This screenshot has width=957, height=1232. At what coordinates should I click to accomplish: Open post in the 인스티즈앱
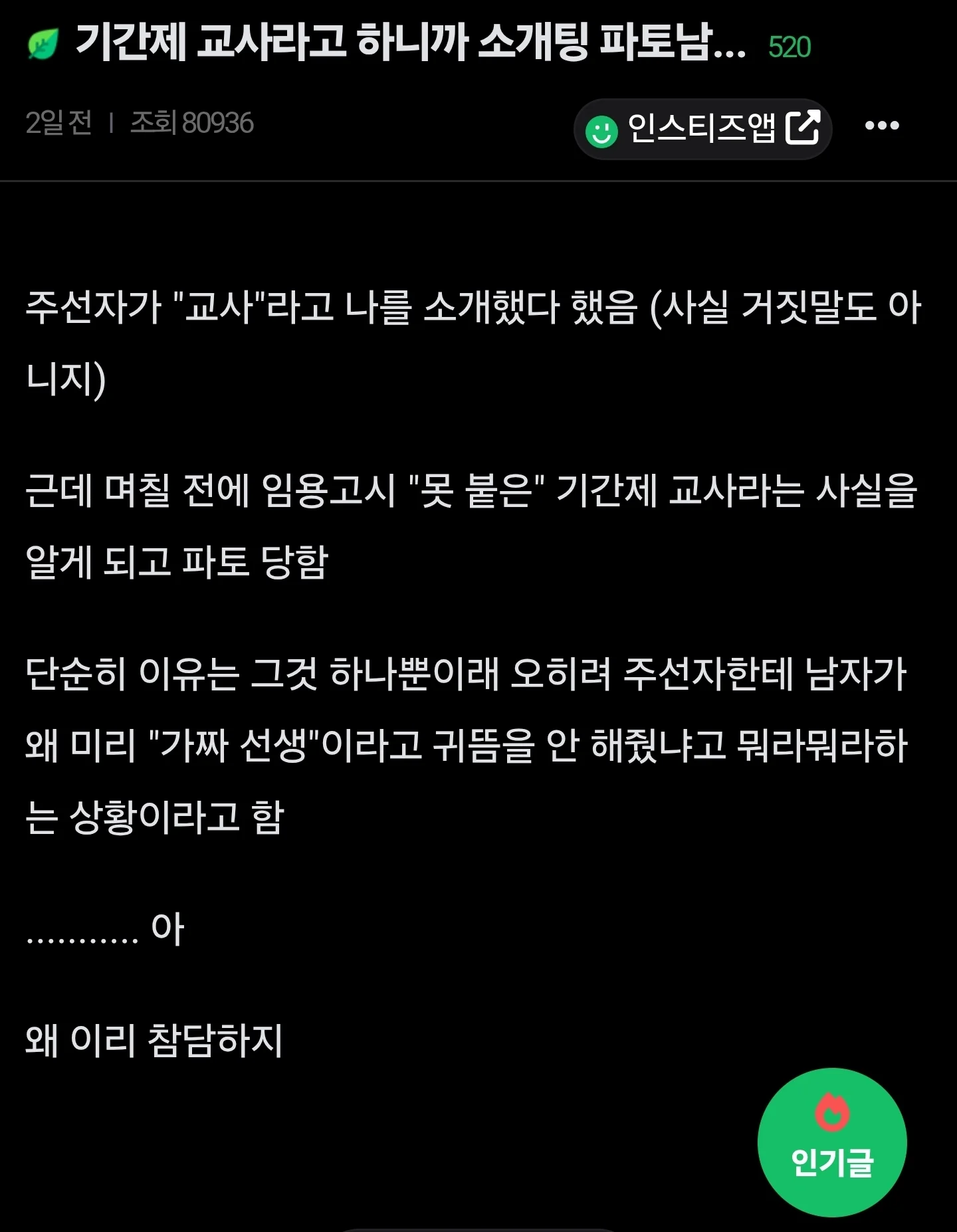(702, 129)
